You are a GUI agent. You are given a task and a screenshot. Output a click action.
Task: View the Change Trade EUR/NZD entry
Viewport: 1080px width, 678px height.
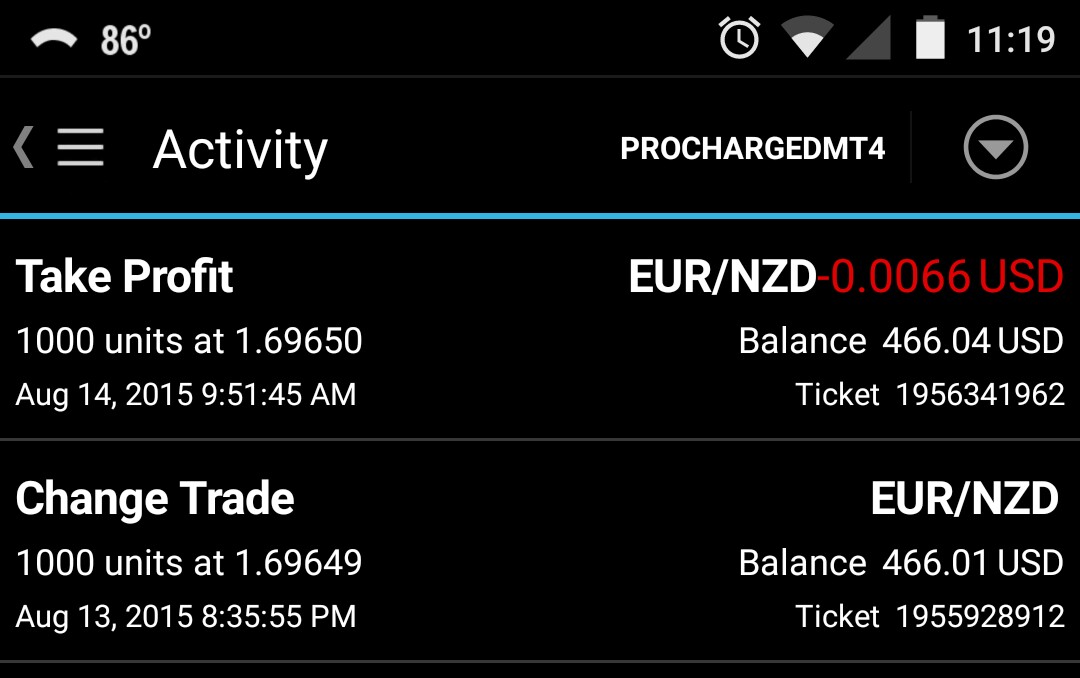(x=540, y=552)
